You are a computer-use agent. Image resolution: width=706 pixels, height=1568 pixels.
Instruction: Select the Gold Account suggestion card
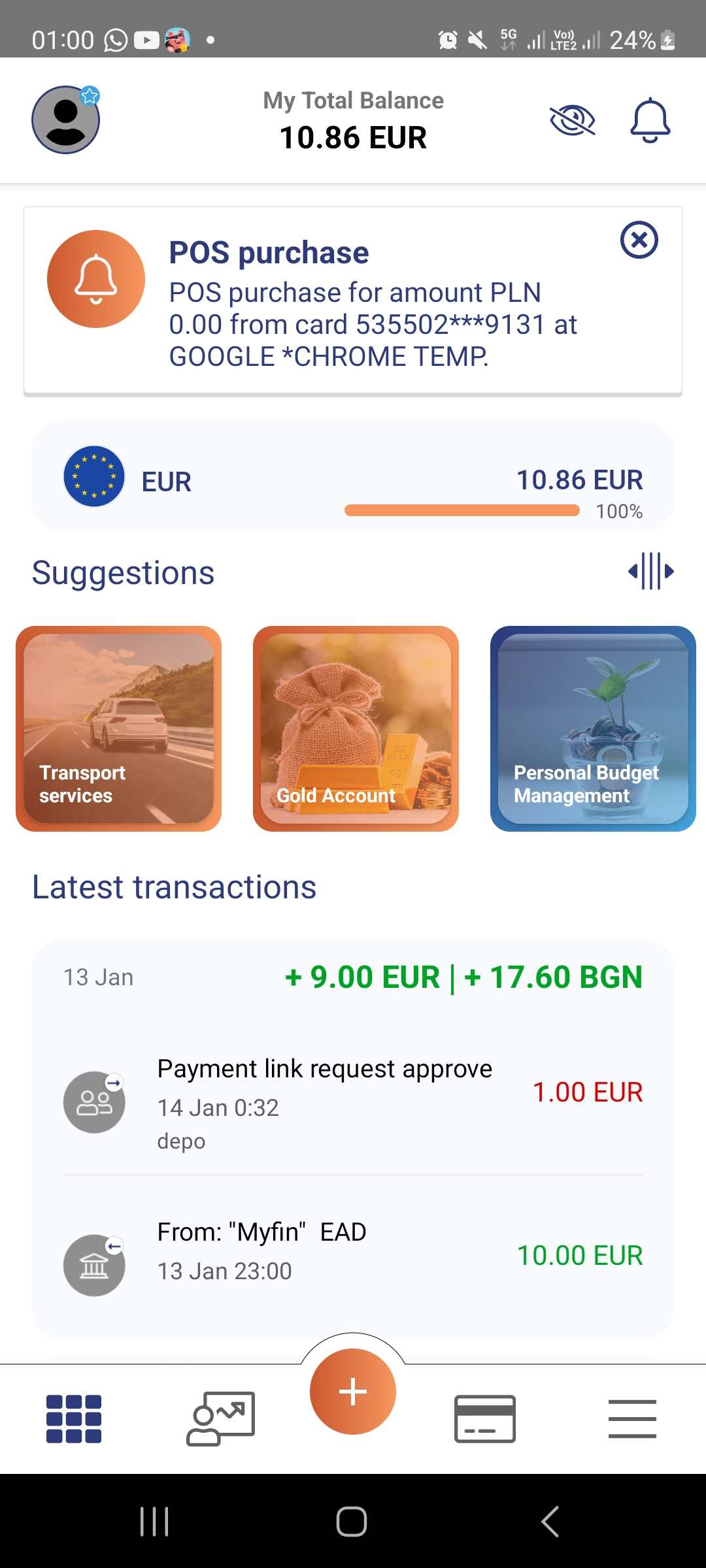[x=356, y=728]
